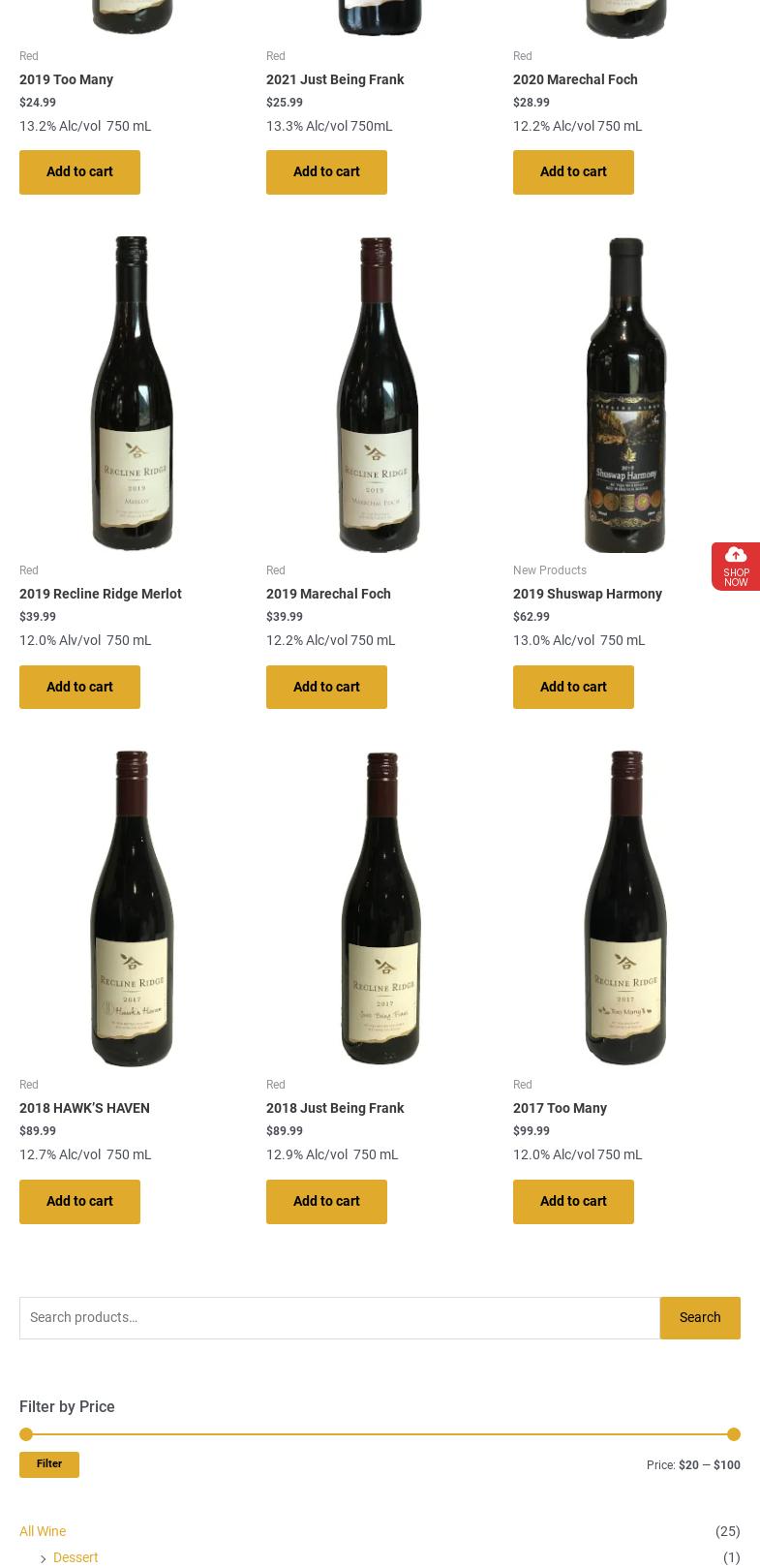
Task: Click inside the Search products field
Action: point(339,1317)
